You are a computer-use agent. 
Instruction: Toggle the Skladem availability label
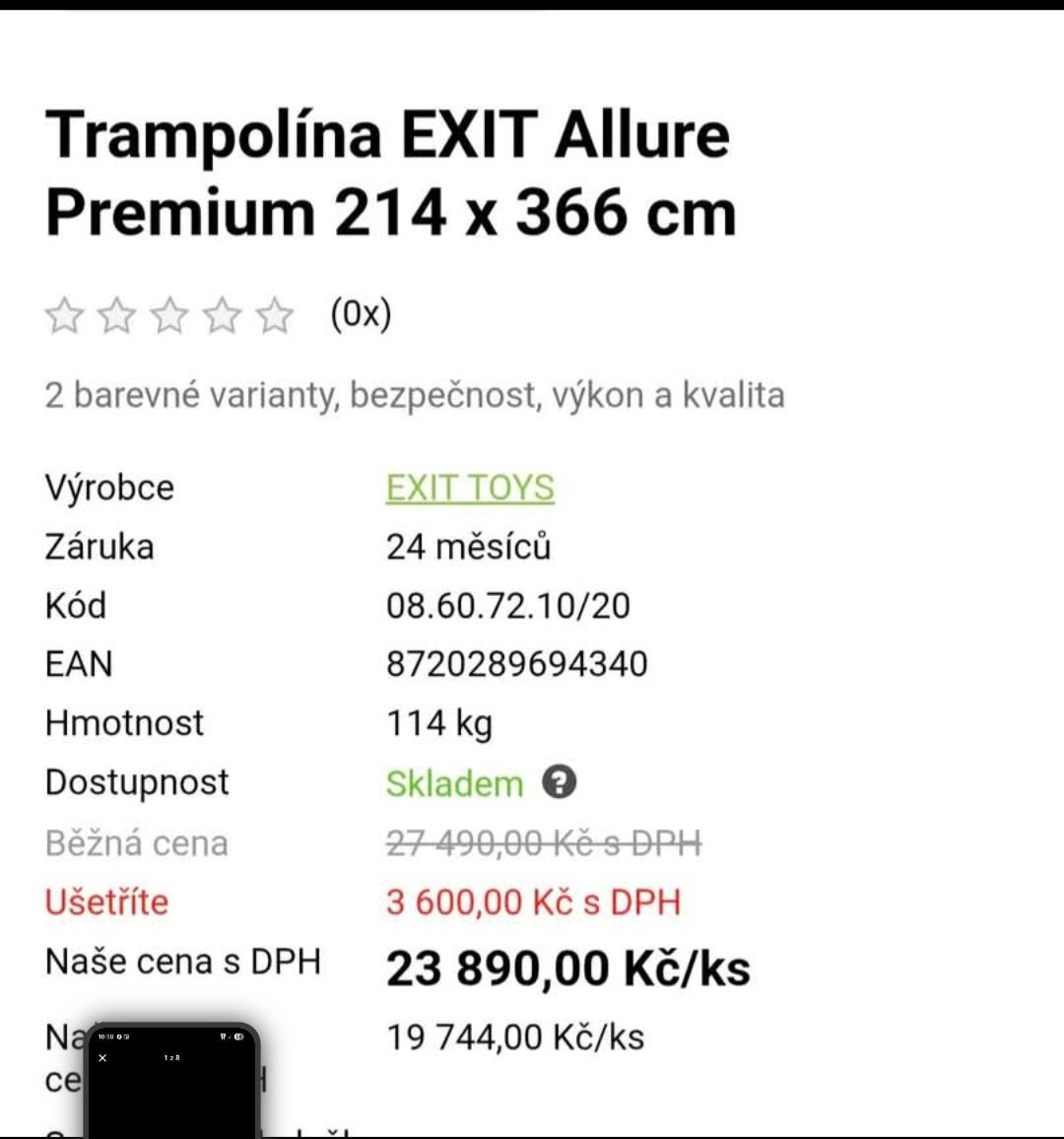pyautogui.click(x=454, y=782)
